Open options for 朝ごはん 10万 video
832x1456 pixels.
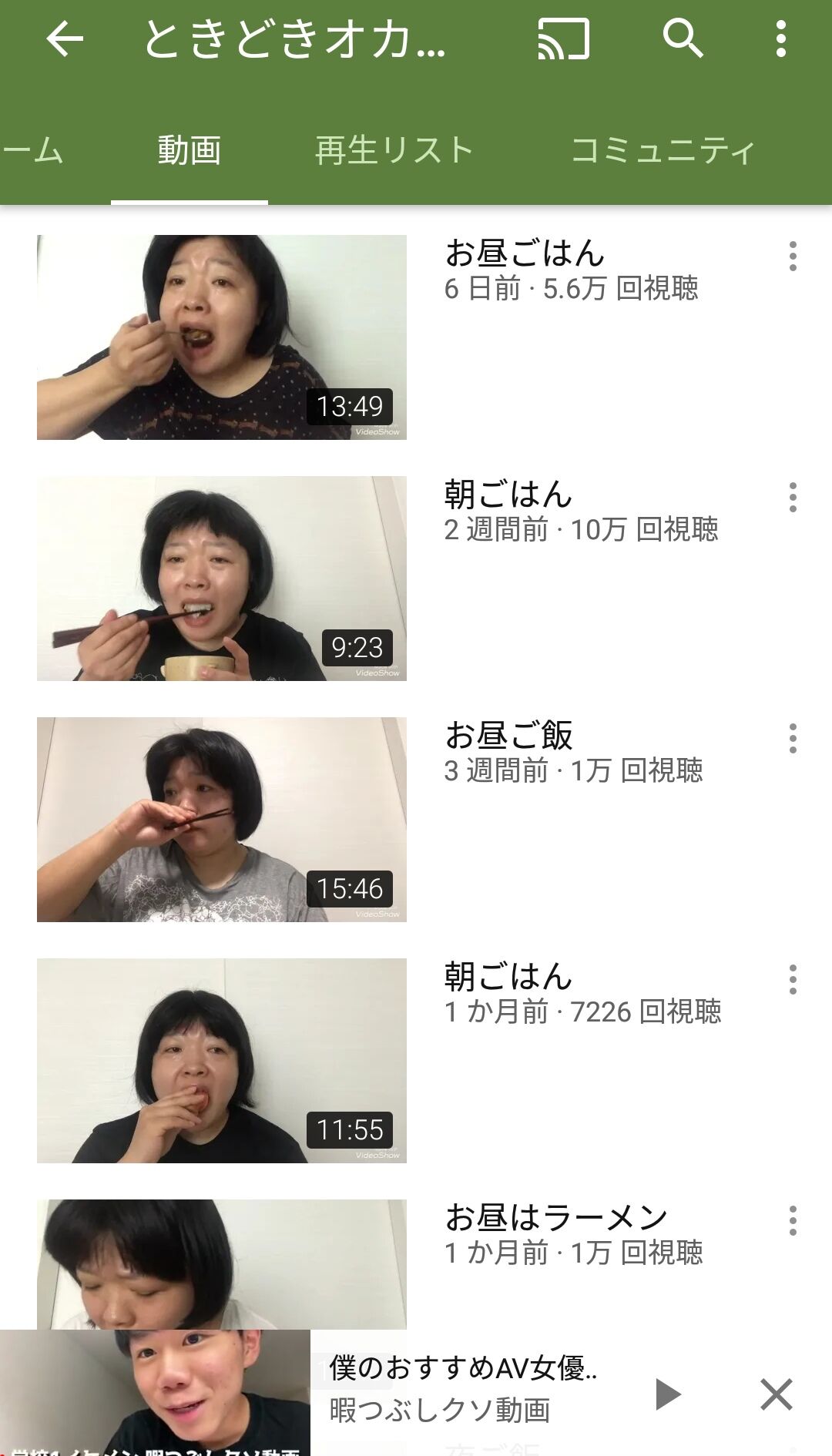(793, 498)
